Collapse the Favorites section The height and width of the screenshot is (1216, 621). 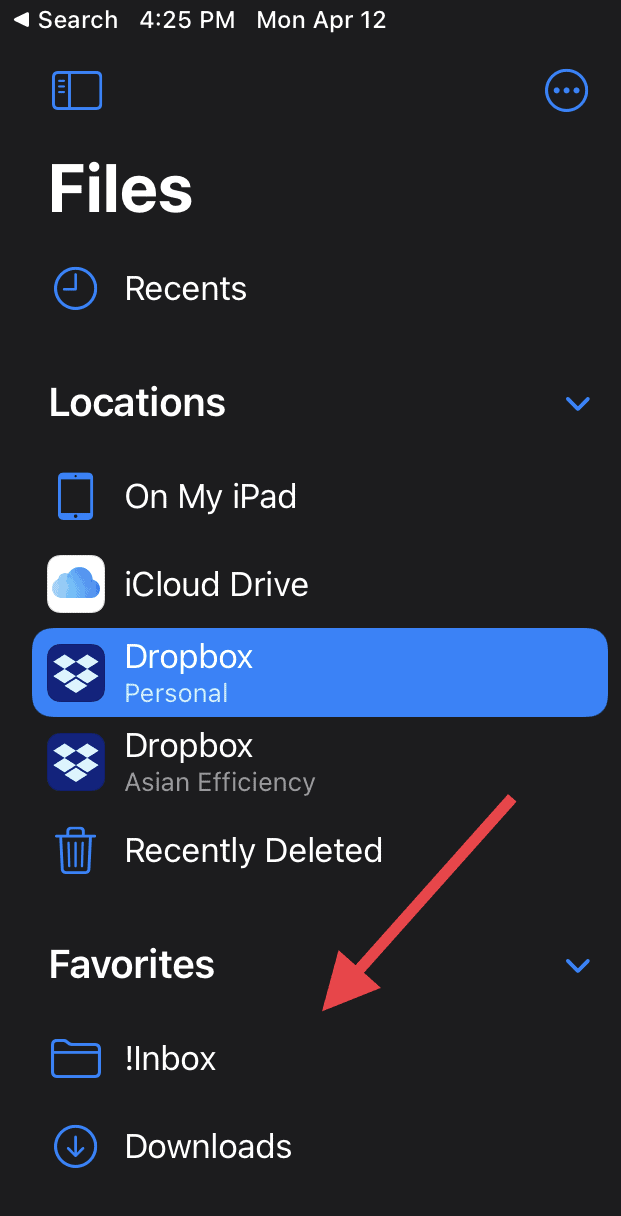click(578, 966)
